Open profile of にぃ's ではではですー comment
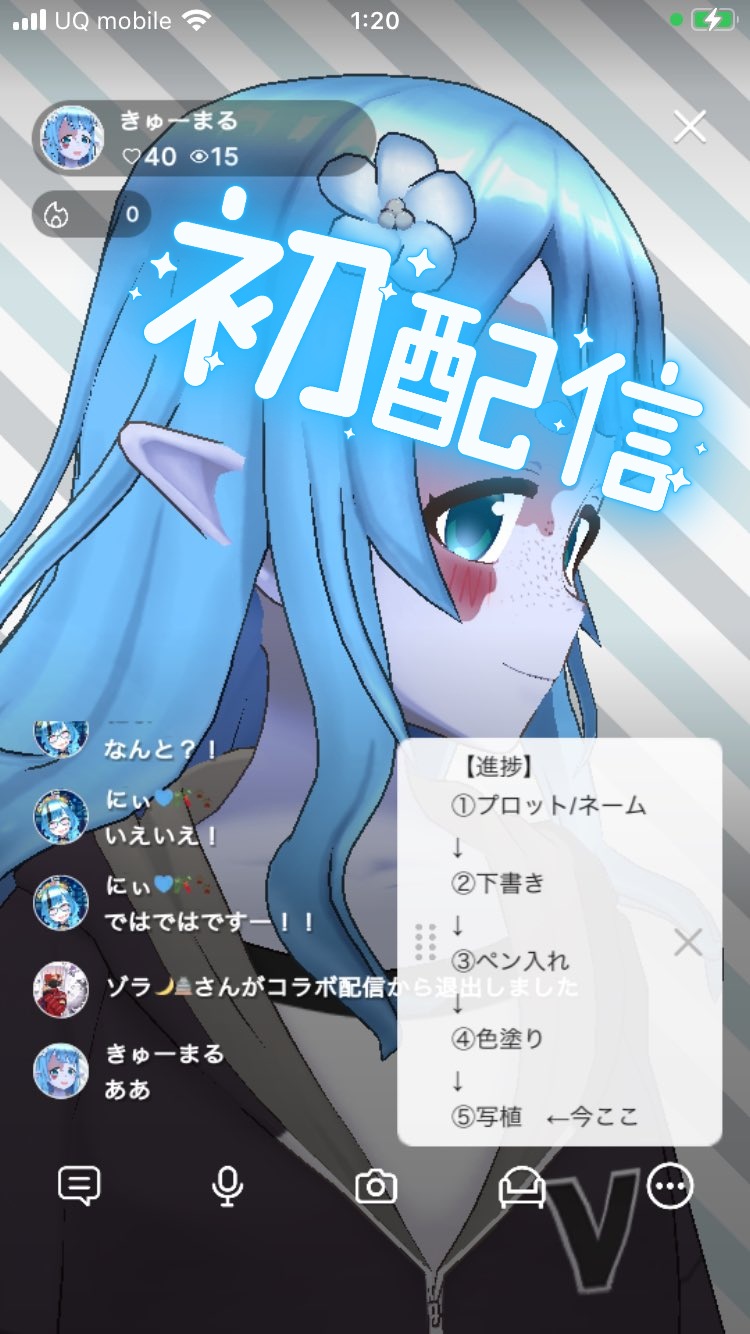 pos(61,902)
